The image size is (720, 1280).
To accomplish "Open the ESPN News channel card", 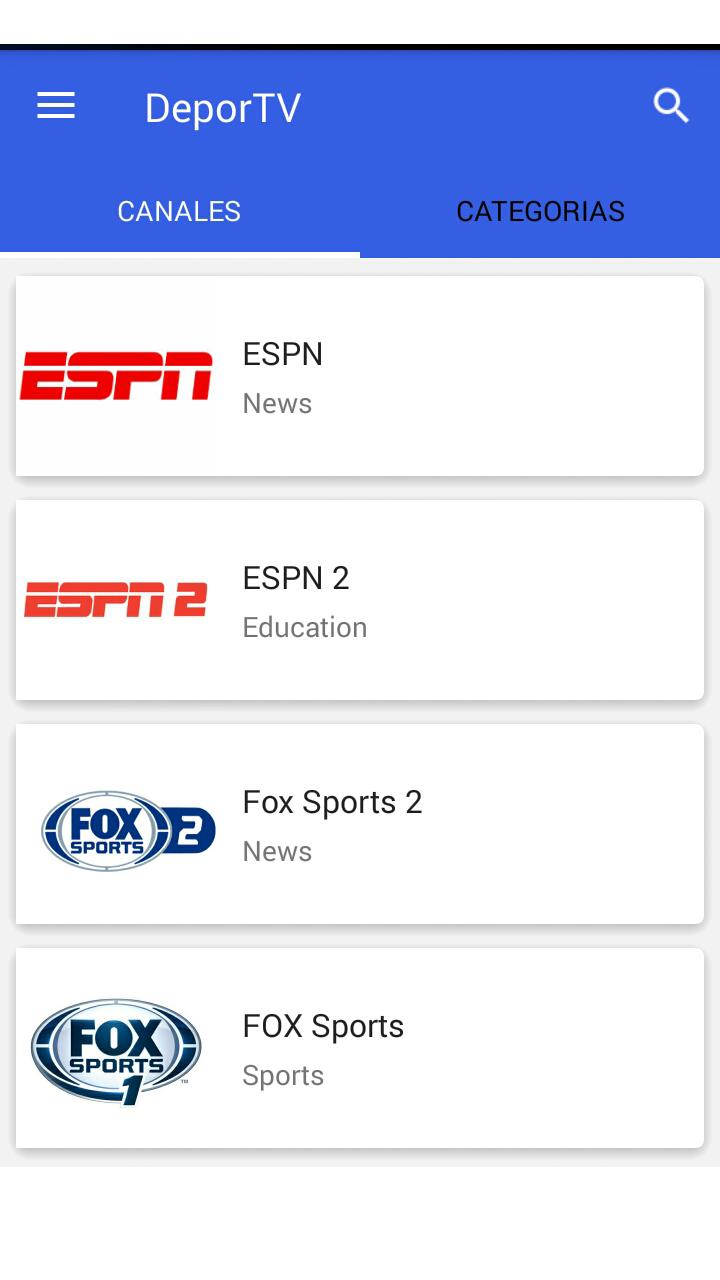I will point(360,376).
